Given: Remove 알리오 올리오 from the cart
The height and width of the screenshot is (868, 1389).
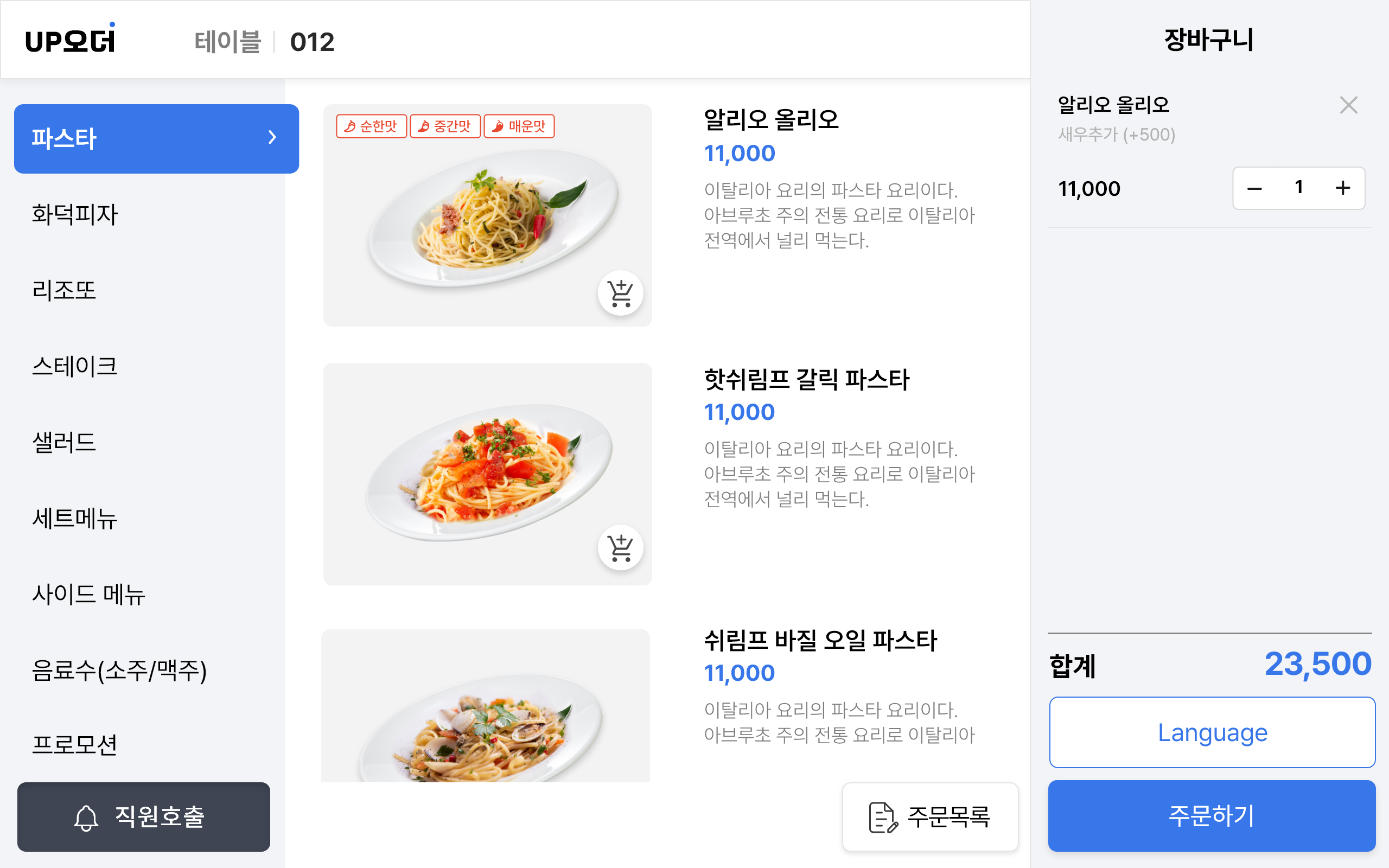Looking at the screenshot, I should point(1348,105).
